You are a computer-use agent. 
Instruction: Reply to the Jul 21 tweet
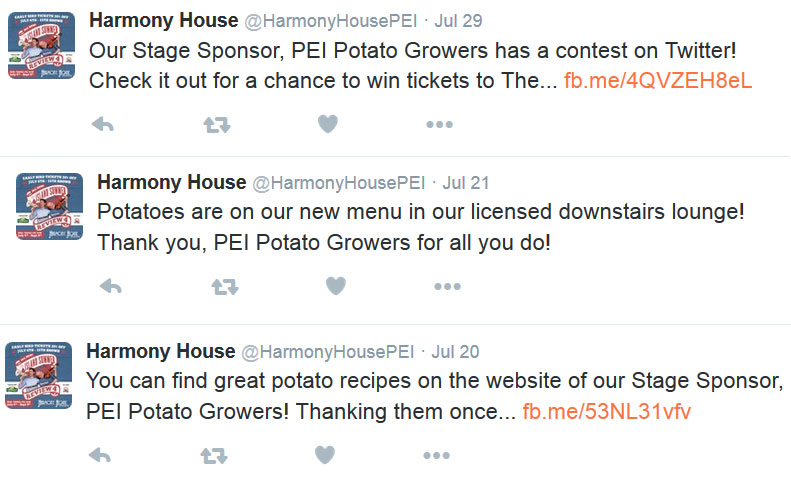111,287
